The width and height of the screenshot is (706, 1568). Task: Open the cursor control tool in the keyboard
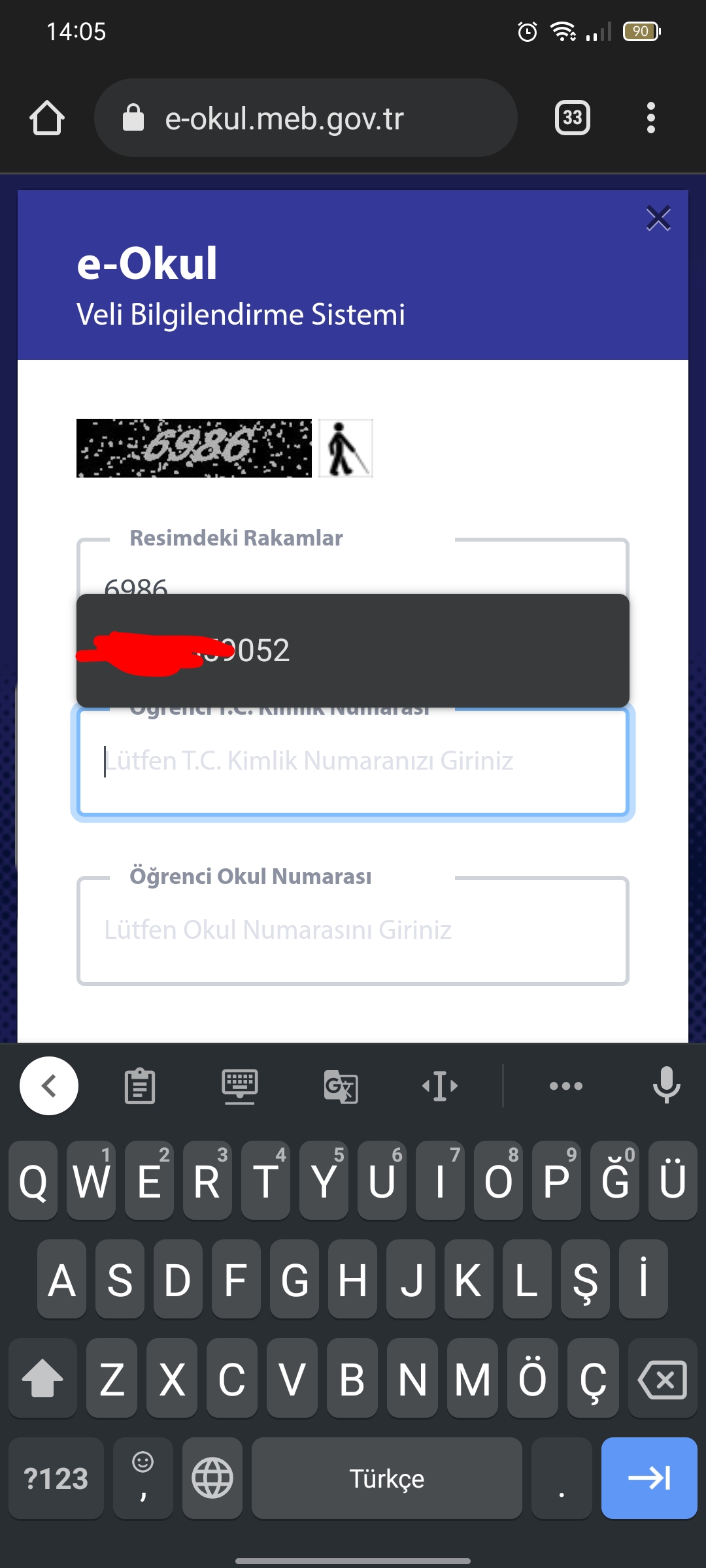pos(440,1086)
